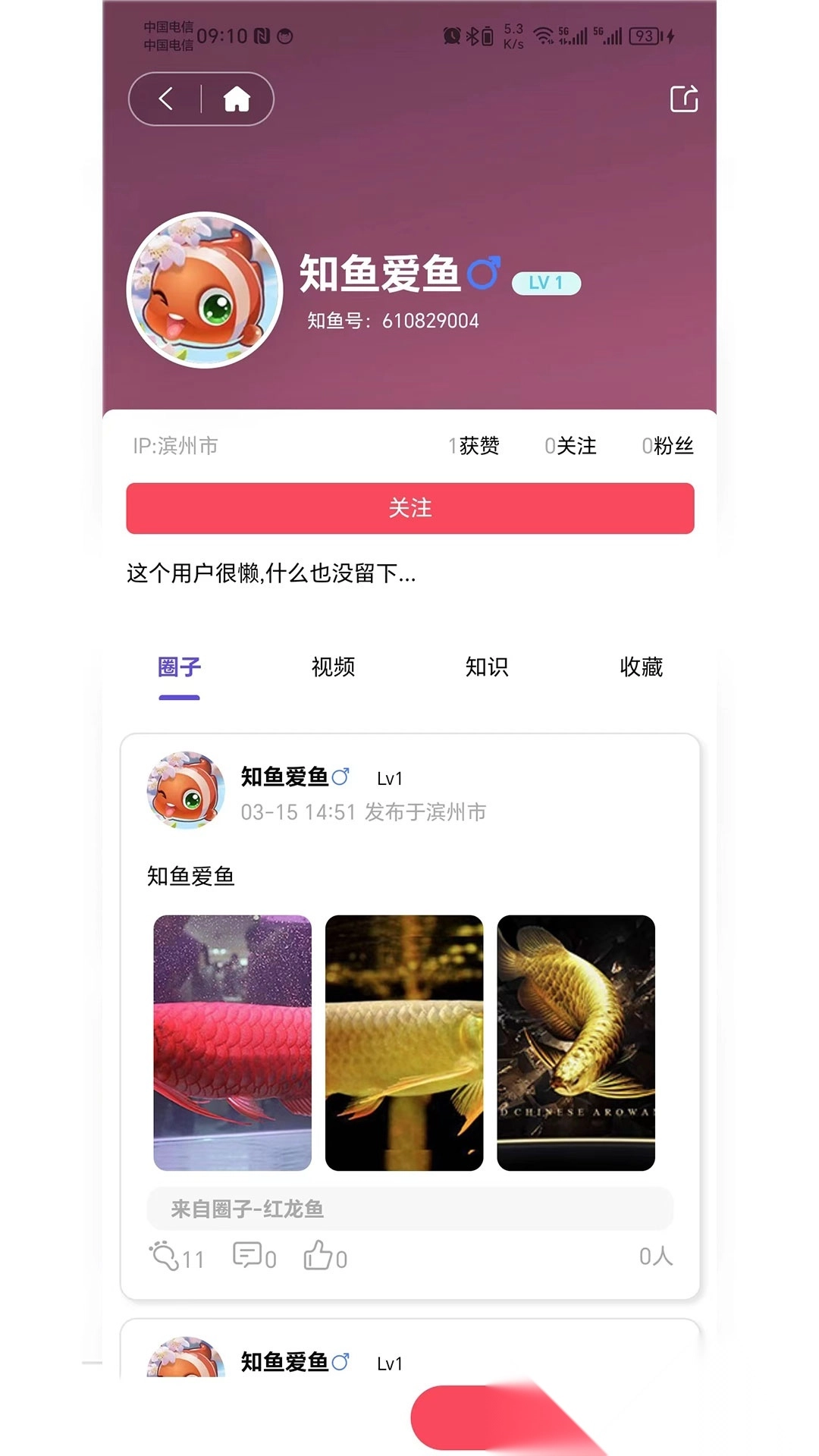819x1456 pixels.
Task: Comment on the 03-15 post
Action: (x=254, y=1257)
